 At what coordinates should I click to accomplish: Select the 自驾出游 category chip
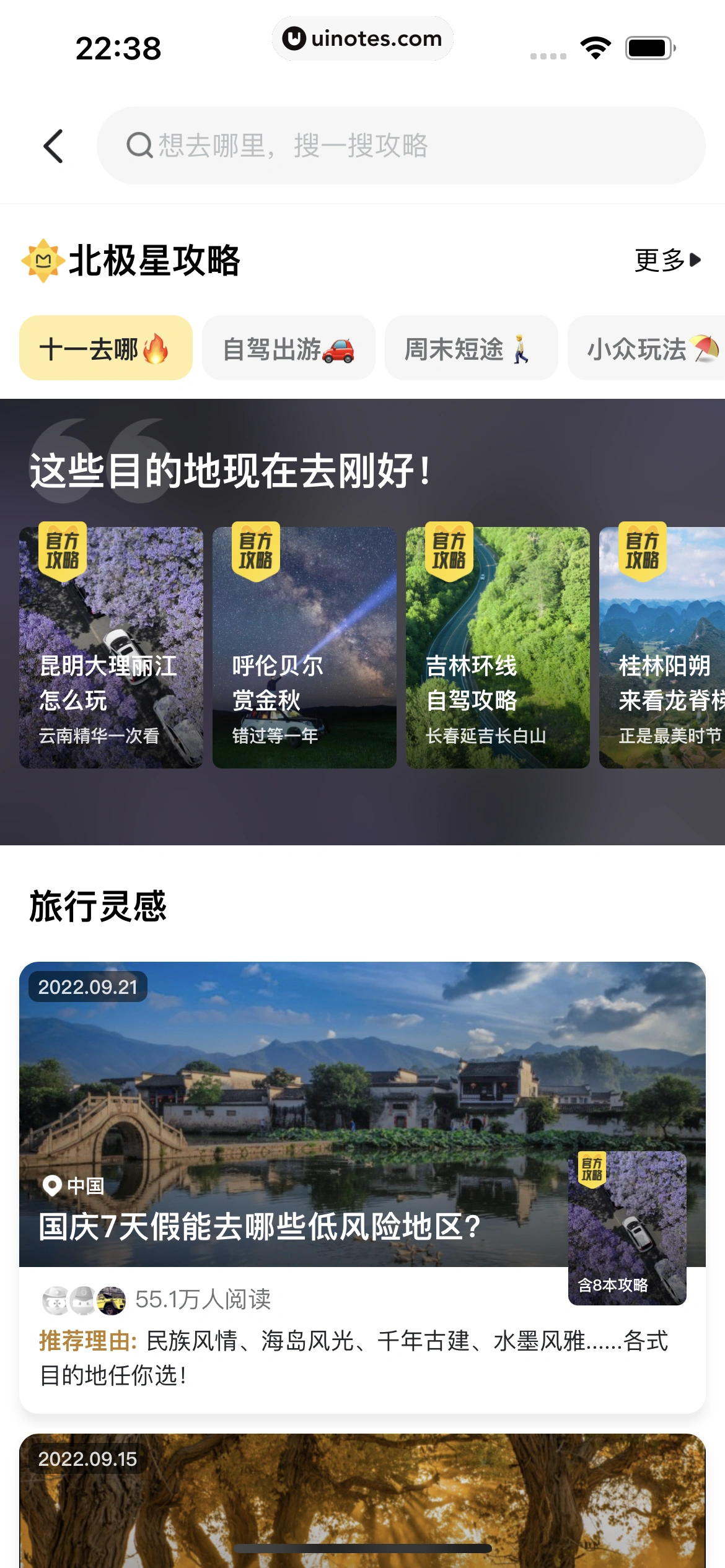point(289,347)
